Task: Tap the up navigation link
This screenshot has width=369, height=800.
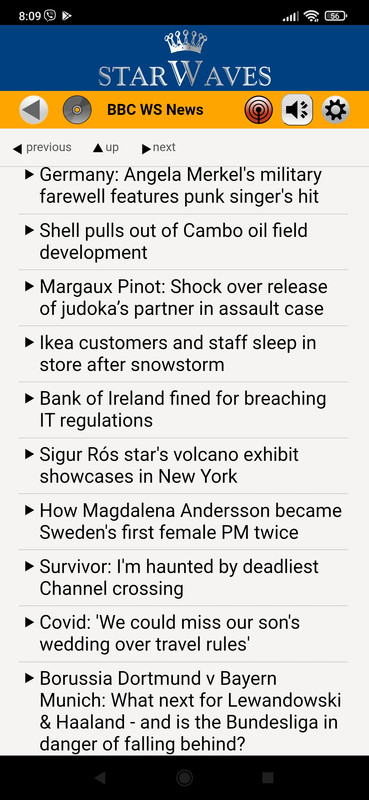Action: [x=106, y=148]
